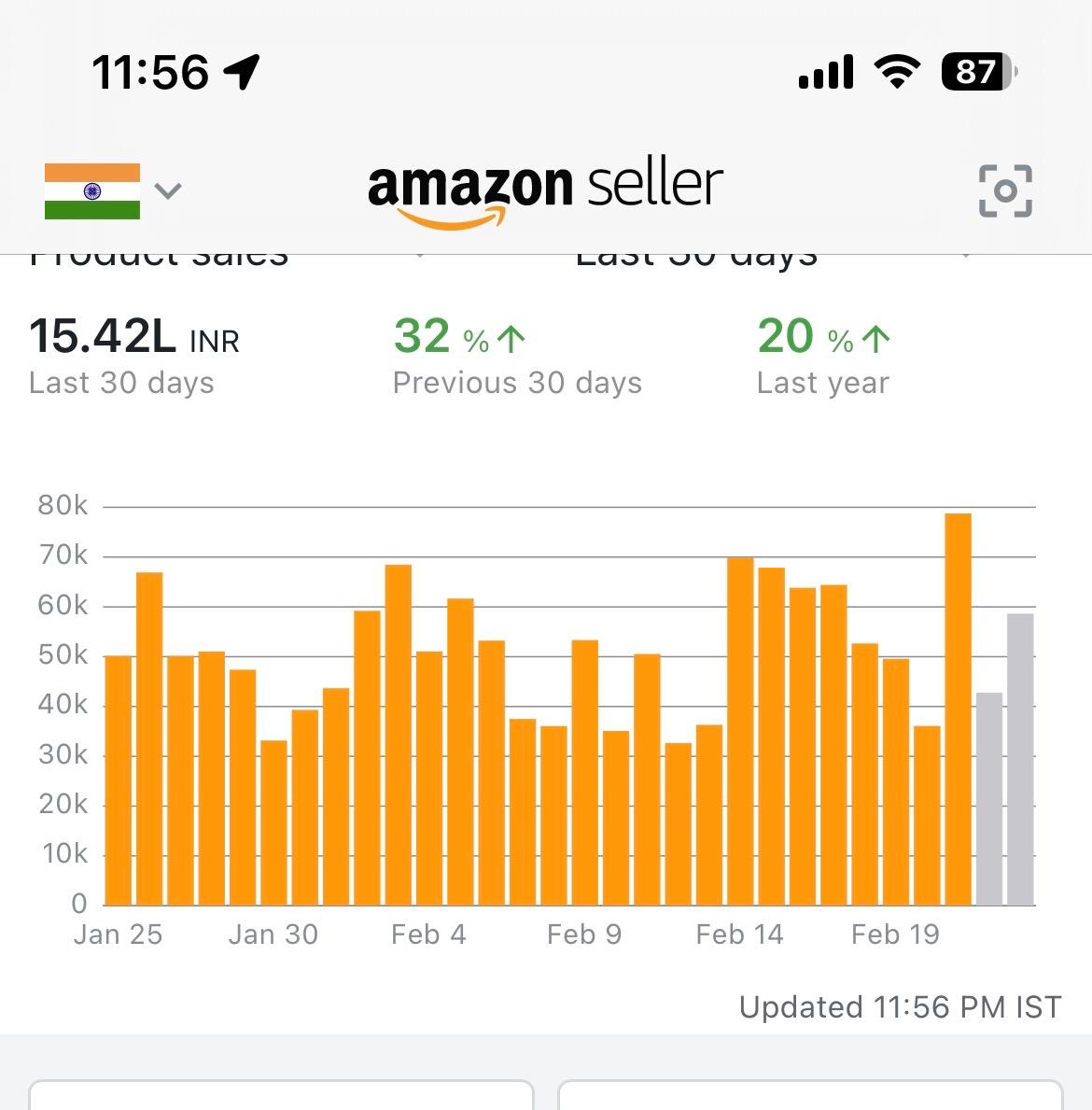
Task: Tap the Amazon Seller logo
Action: pyautogui.click(x=546, y=186)
